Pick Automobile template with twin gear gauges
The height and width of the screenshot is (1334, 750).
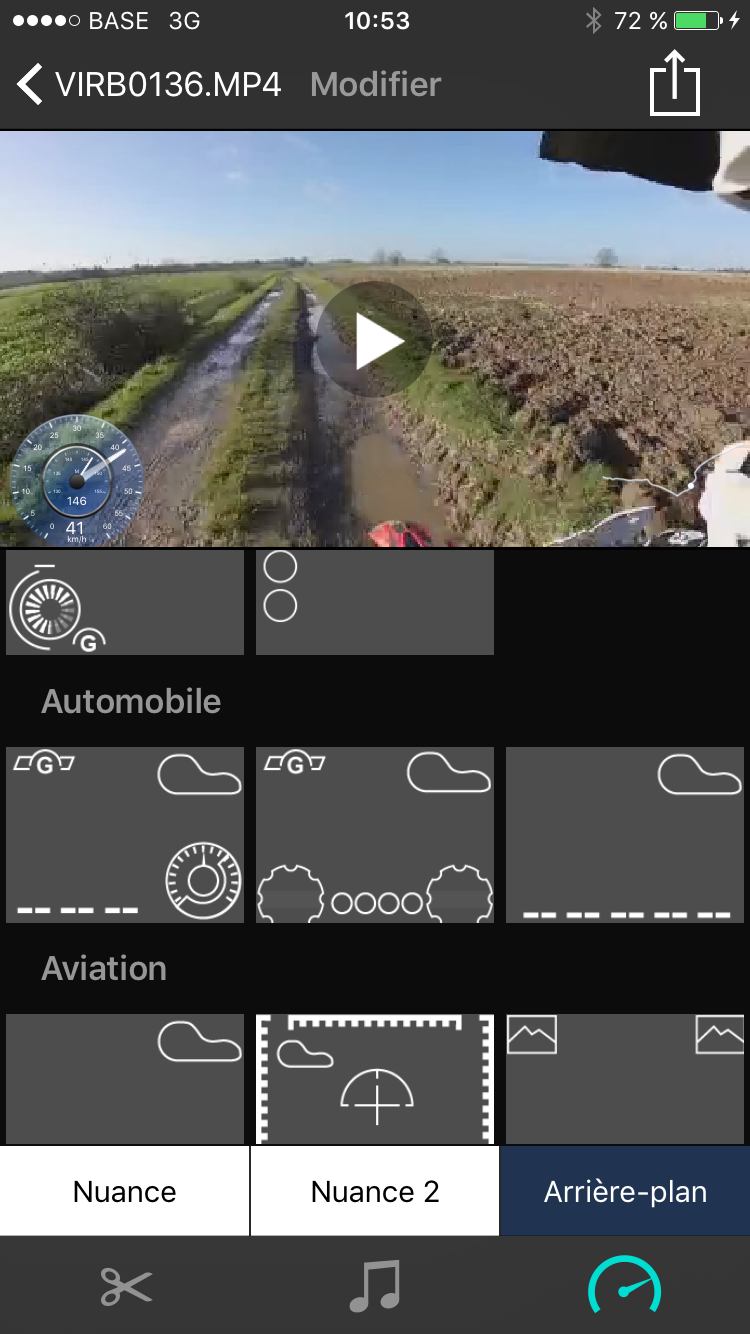tap(375, 835)
